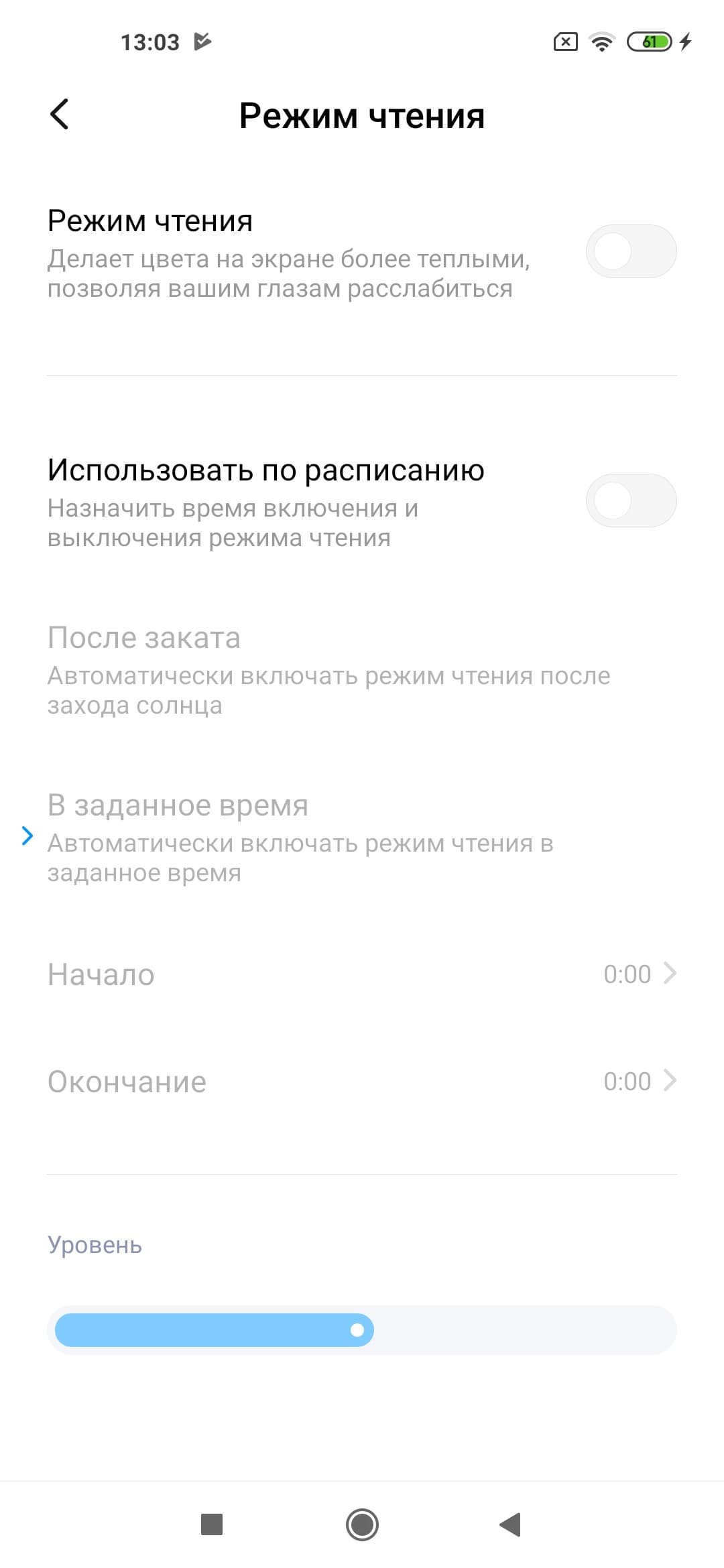724x1568 pixels.
Task: Tap the Уровень warmth slider
Action: click(x=362, y=1330)
